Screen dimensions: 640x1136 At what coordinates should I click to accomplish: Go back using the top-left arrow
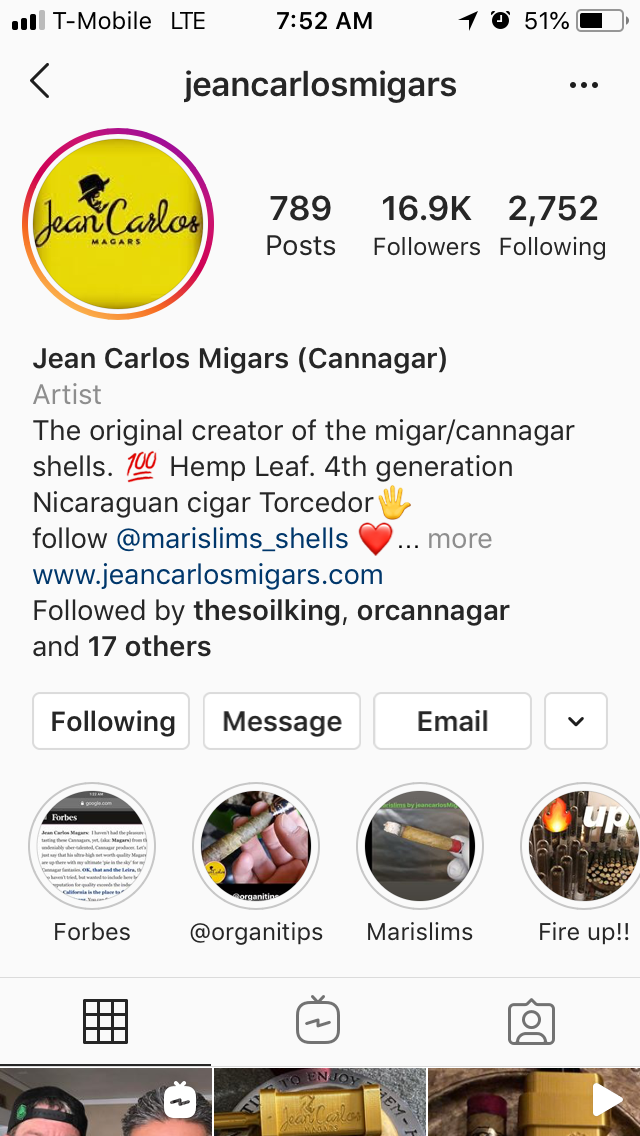point(40,82)
